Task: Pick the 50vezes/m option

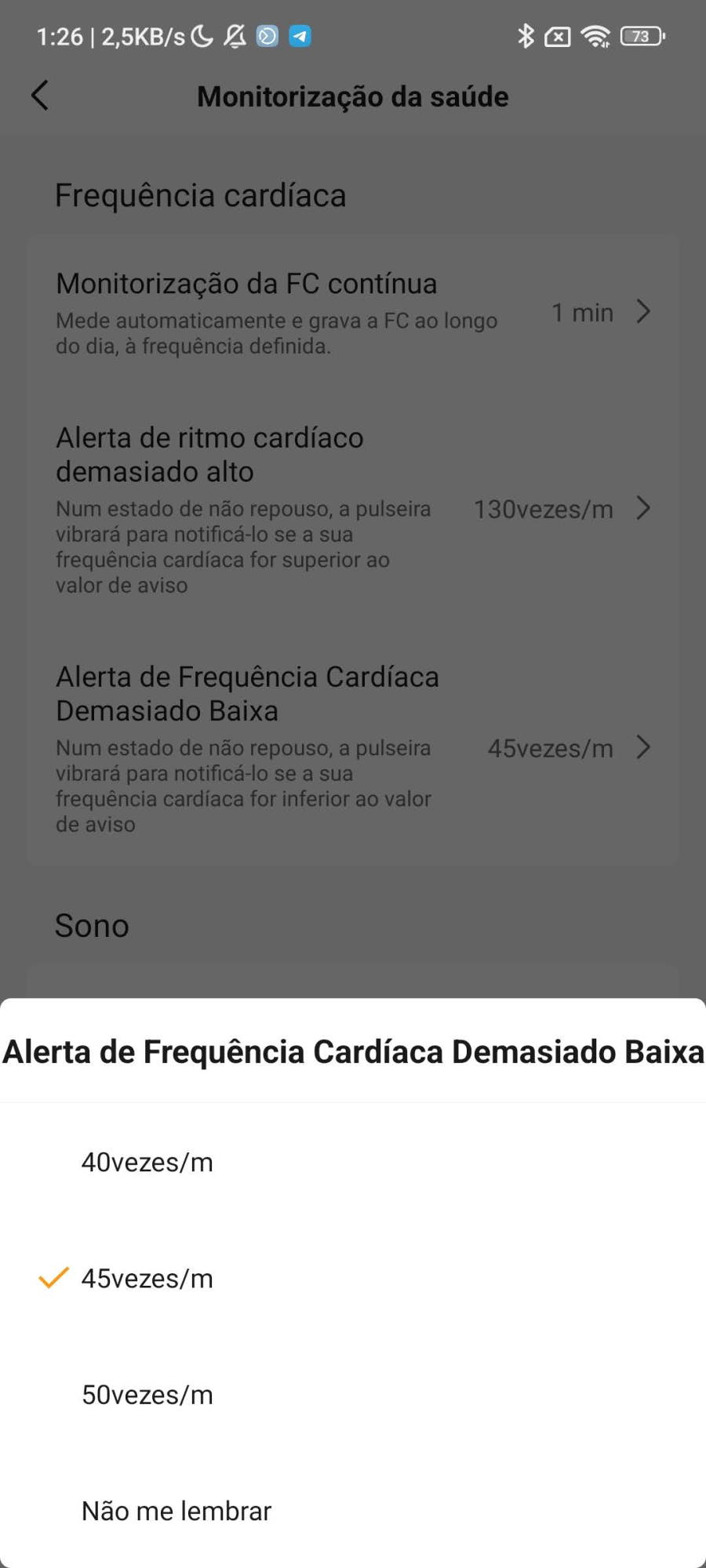Action: click(353, 1394)
